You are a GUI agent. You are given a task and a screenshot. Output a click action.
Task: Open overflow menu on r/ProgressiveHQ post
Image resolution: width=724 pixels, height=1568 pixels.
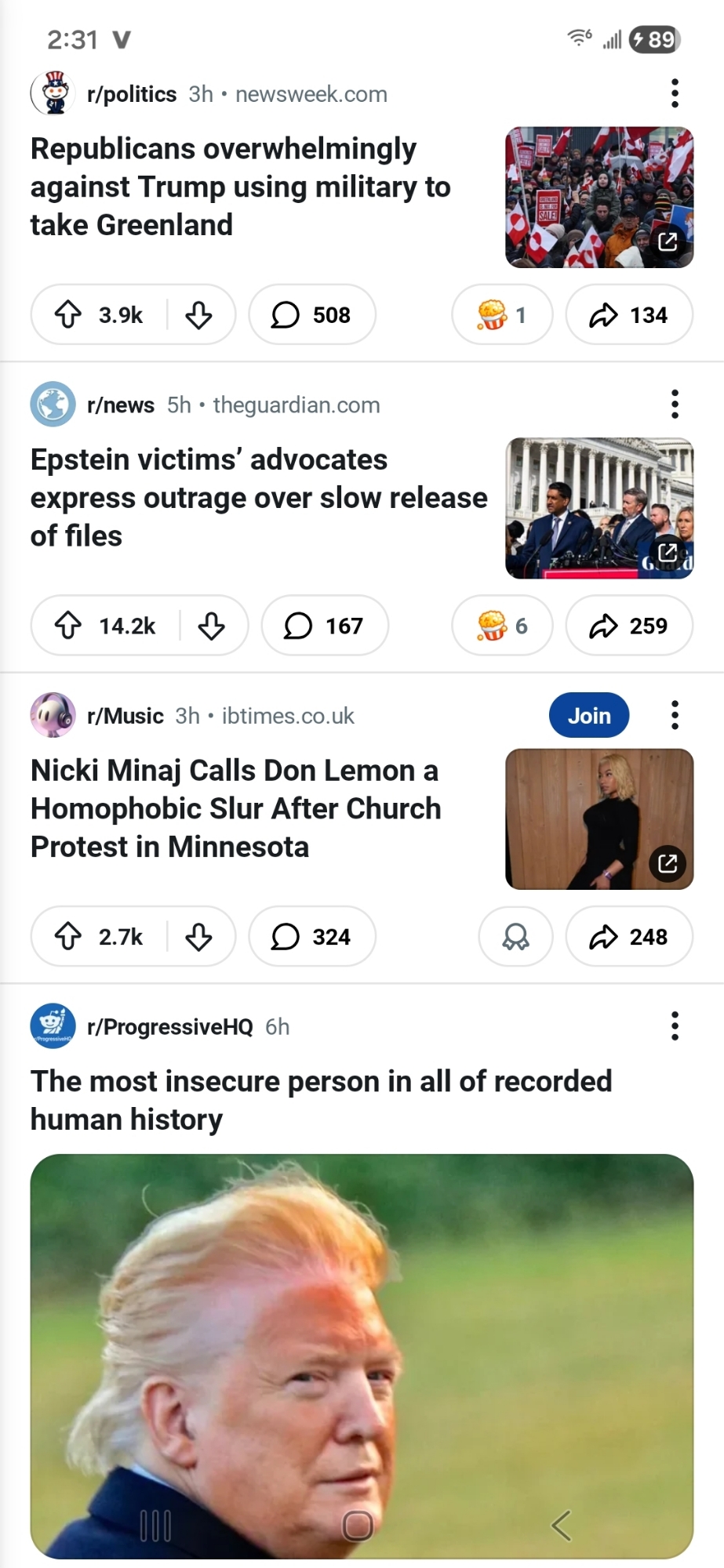[x=674, y=1025]
